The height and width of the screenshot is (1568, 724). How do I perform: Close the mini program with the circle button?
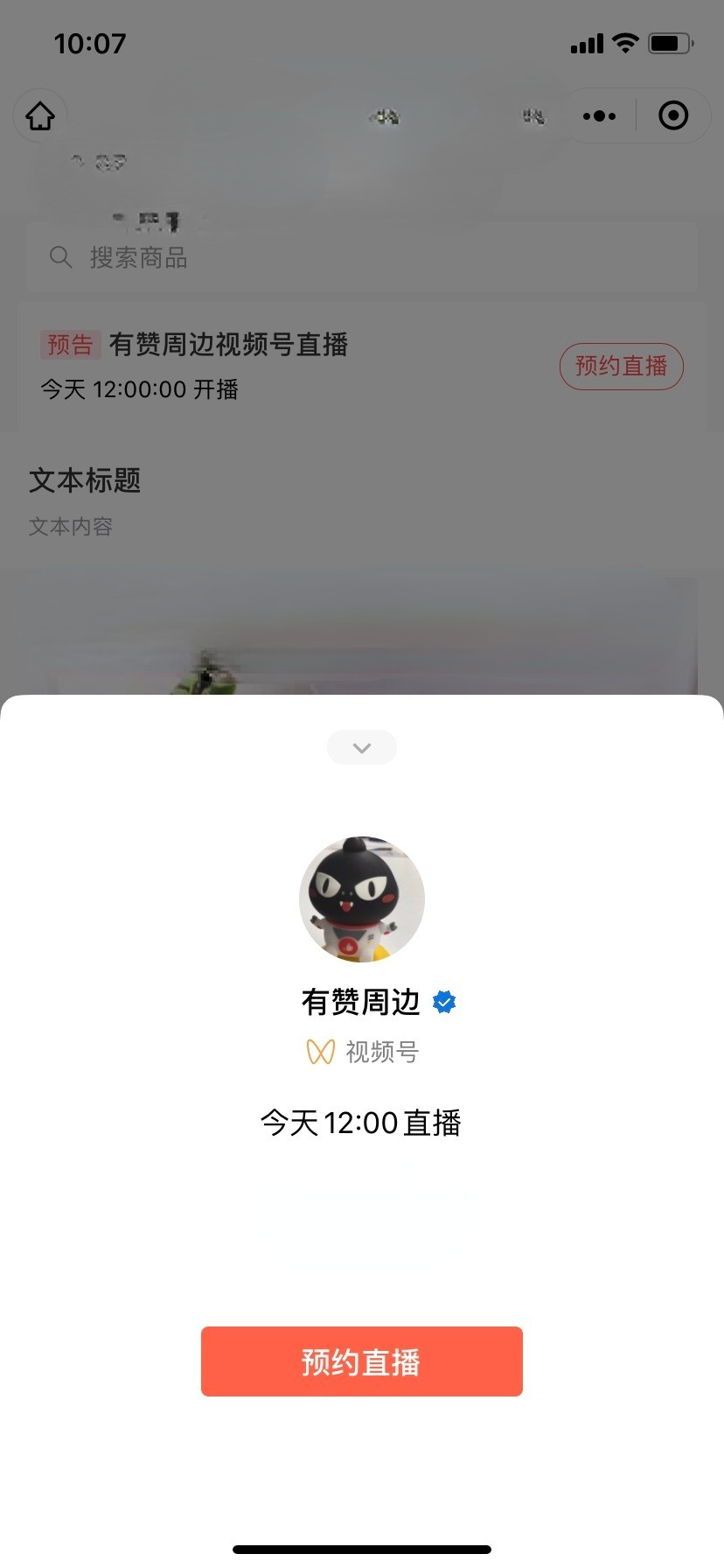(673, 115)
